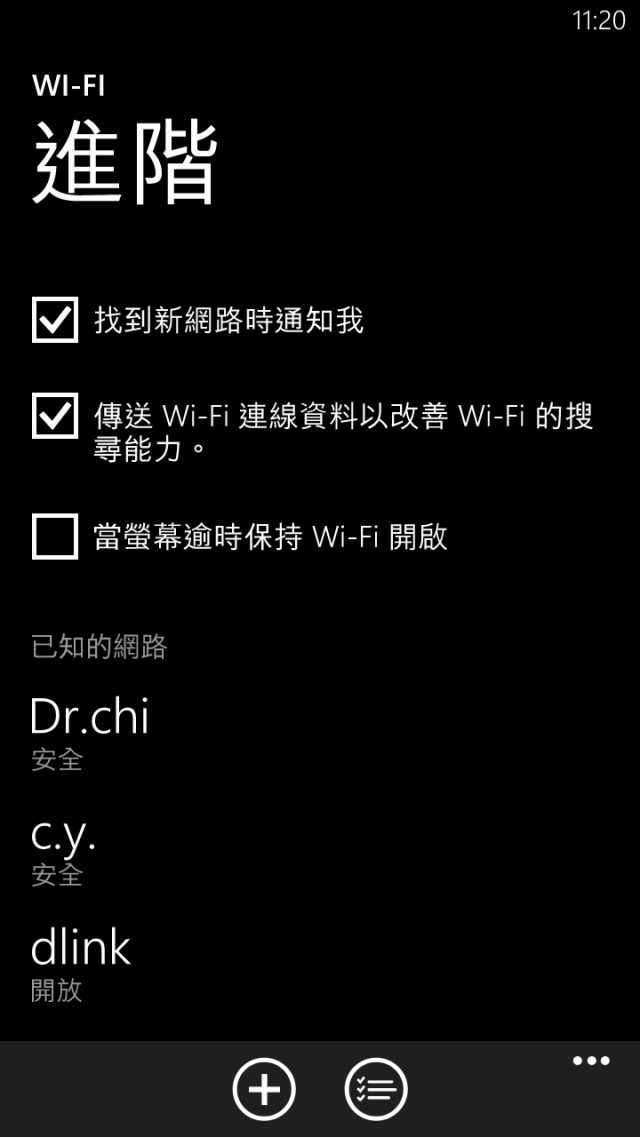Viewport: 640px width, 1138px height.
Task: Uncheck 傳送 Wi-Fi 連線資料 checkbox
Action: [x=55, y=416]
